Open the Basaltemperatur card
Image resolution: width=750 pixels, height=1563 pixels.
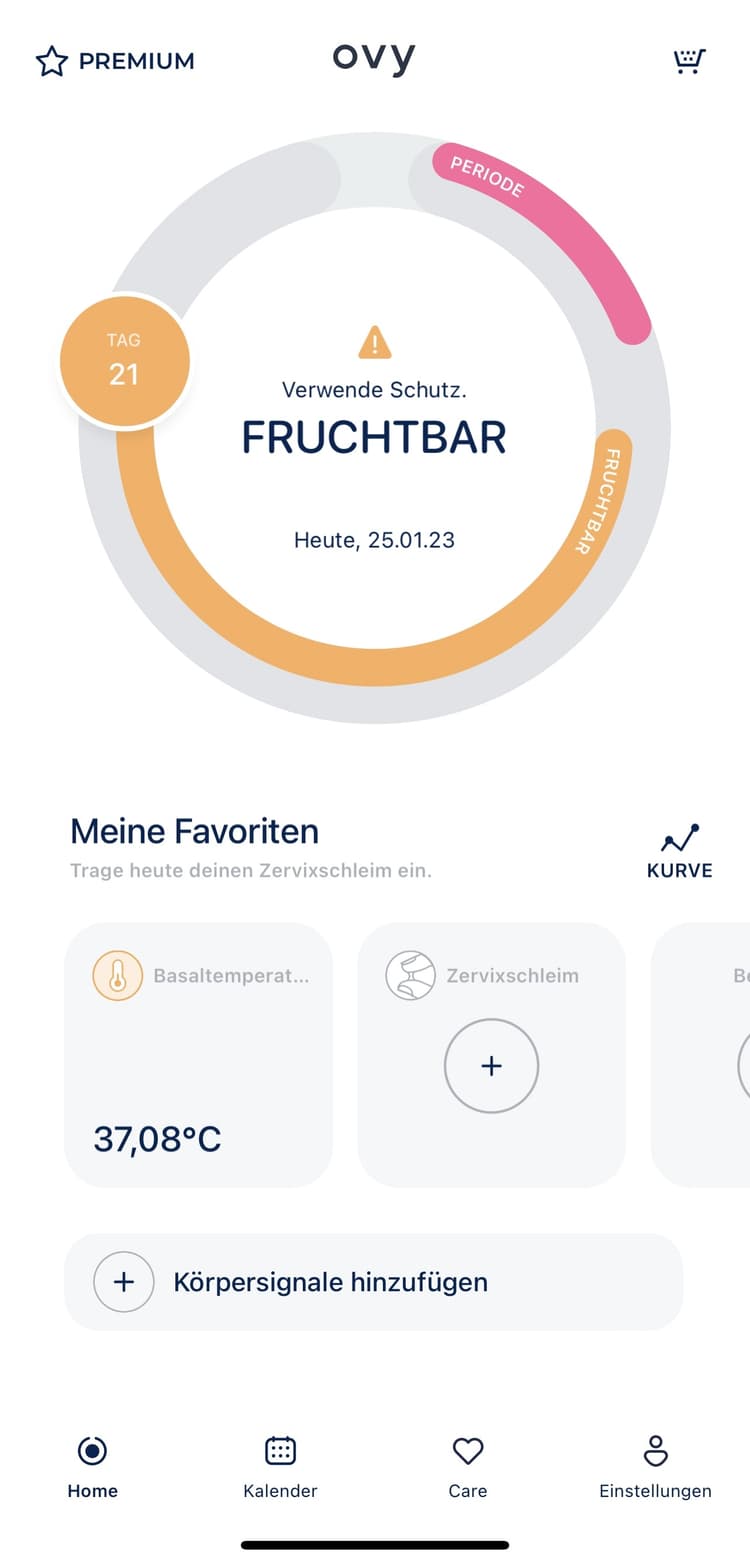pyautogui.click(x=198, y=1054)
